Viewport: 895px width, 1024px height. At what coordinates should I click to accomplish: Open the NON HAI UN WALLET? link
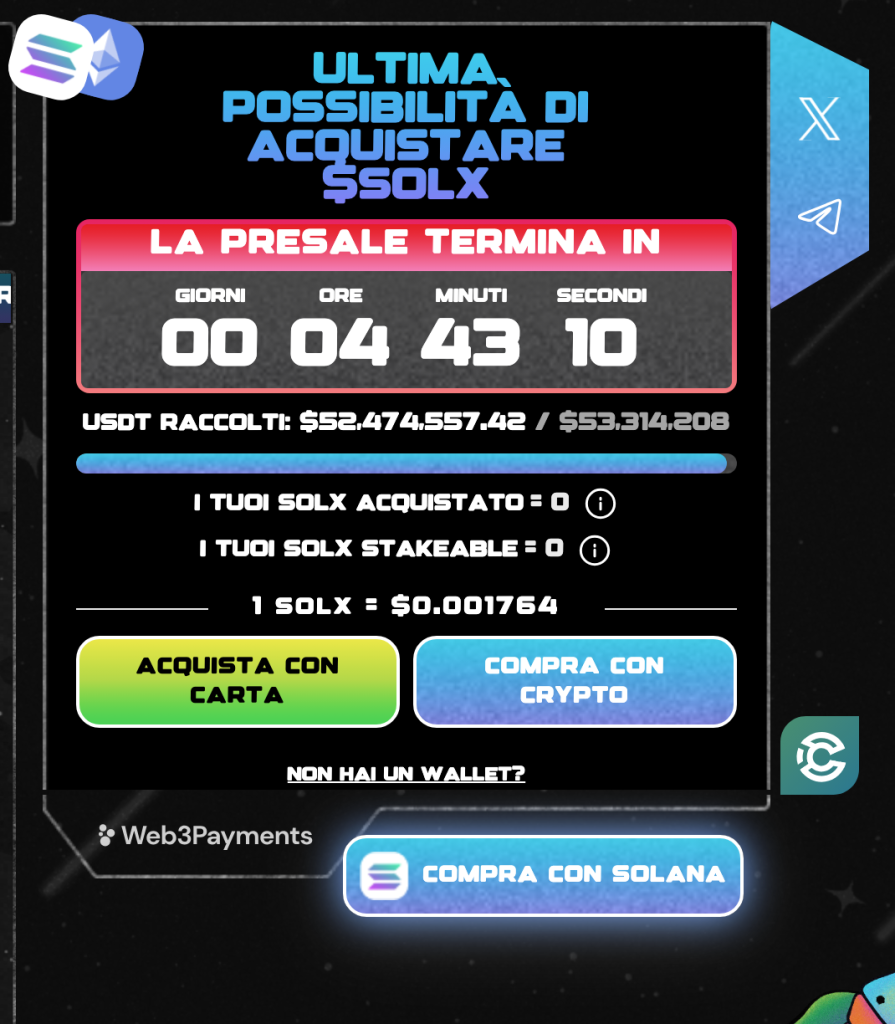[x=406, y=773]
